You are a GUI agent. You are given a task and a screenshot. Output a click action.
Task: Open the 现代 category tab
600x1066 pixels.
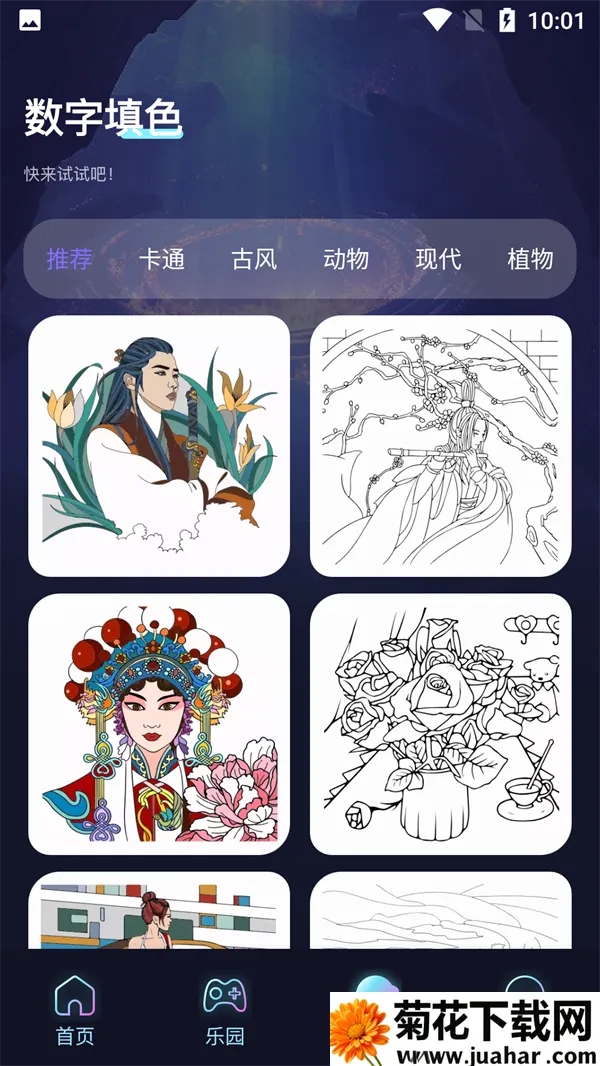click(438, 259)
